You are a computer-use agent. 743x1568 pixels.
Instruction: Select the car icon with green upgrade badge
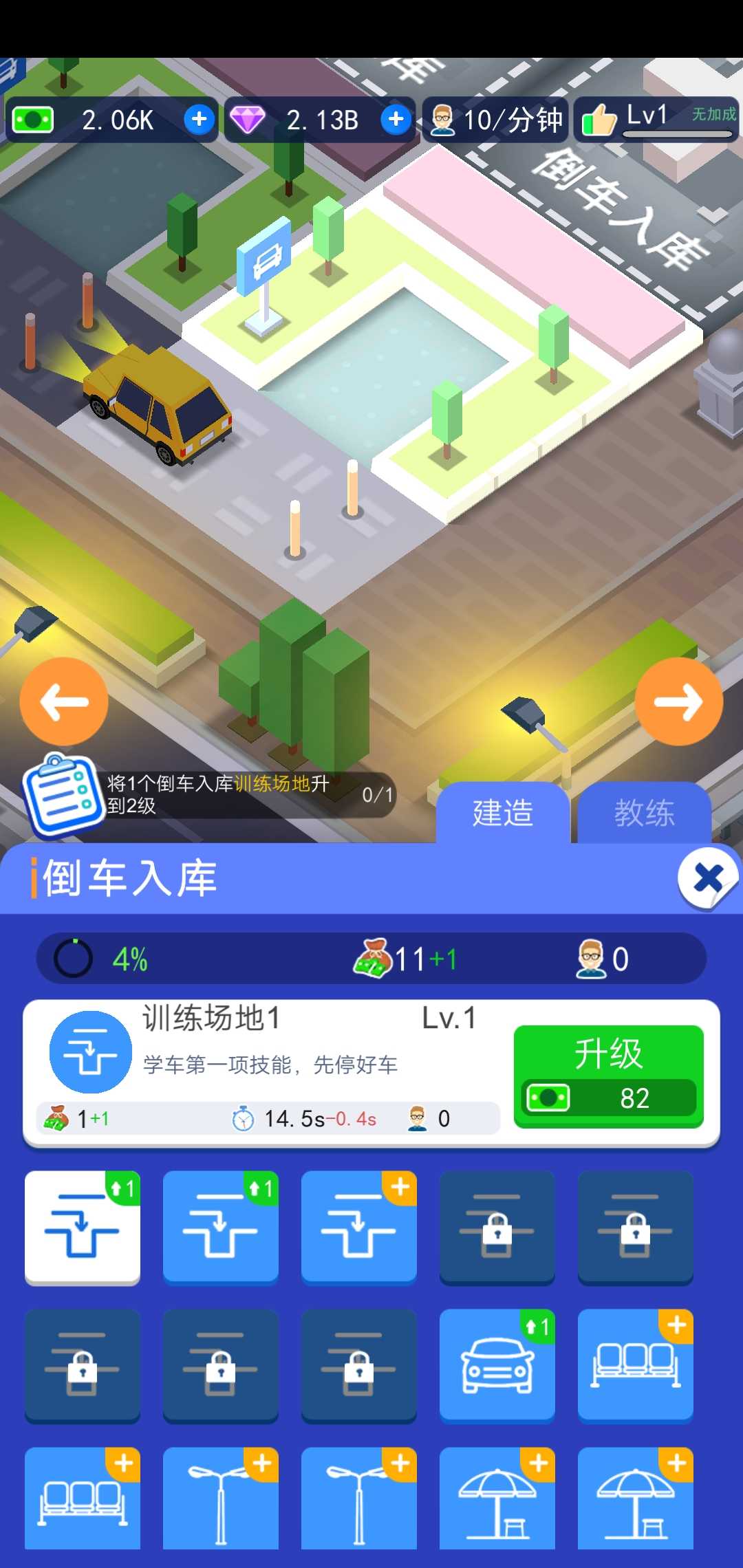[x=497, y=1365]
